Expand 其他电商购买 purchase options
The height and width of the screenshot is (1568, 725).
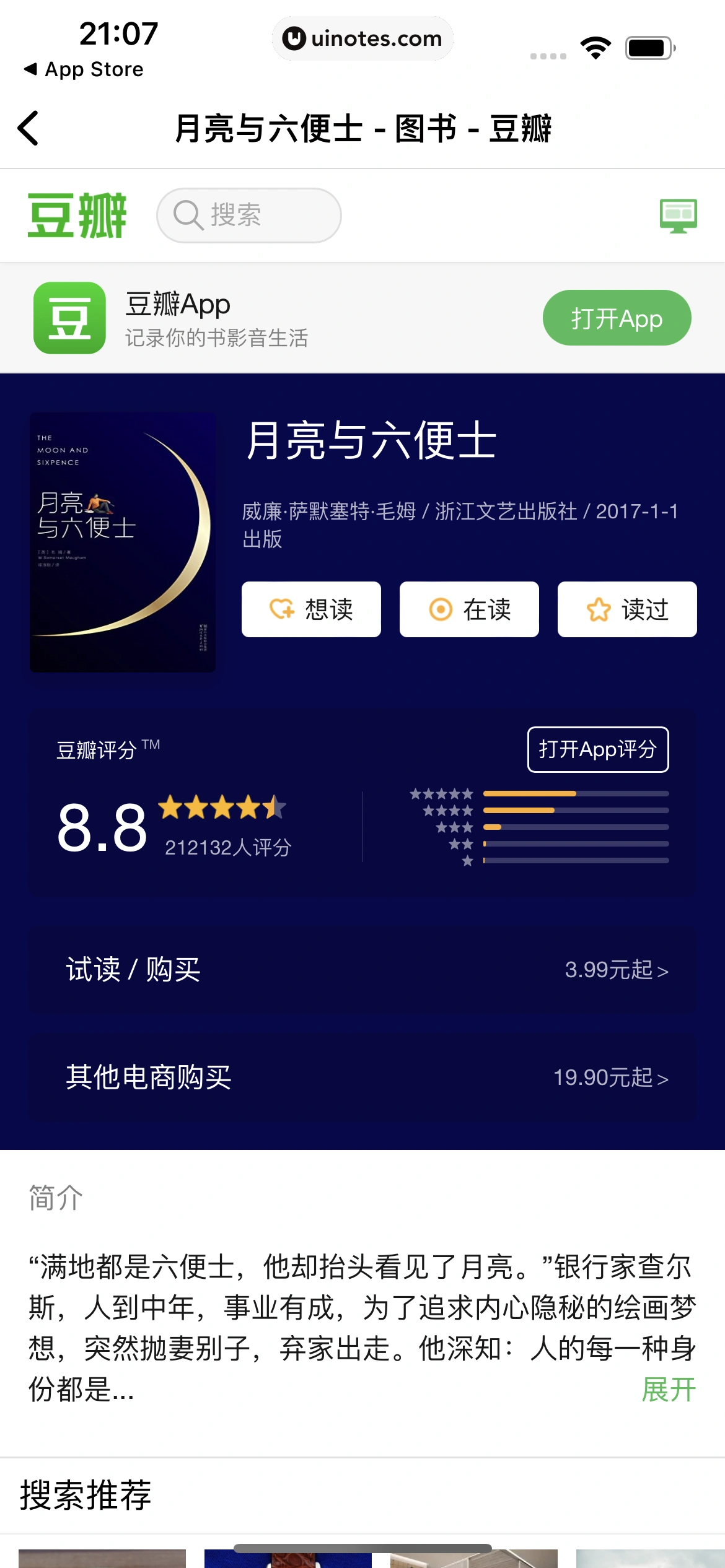tap(362, 1078)
